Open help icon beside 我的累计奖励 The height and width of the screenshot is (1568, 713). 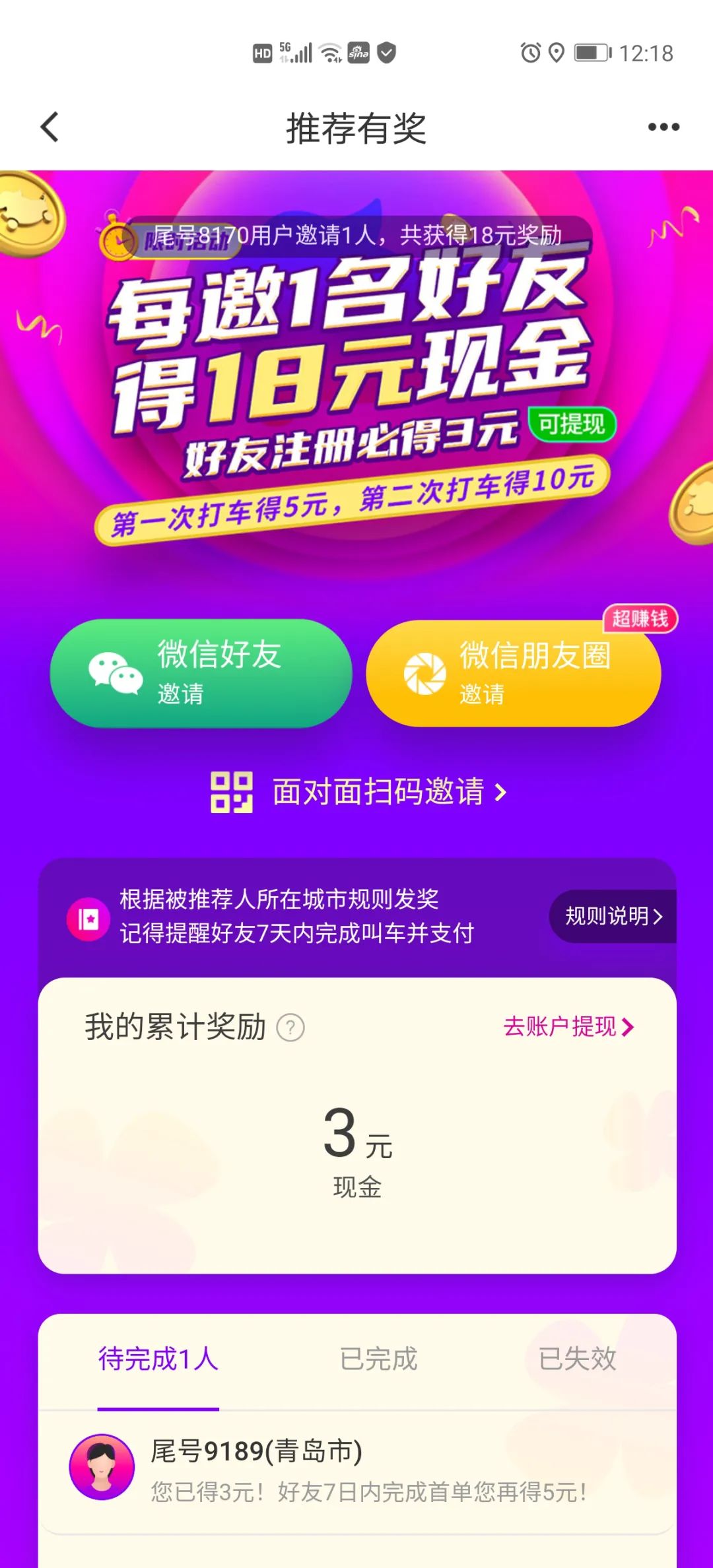tap(290, 1028)
